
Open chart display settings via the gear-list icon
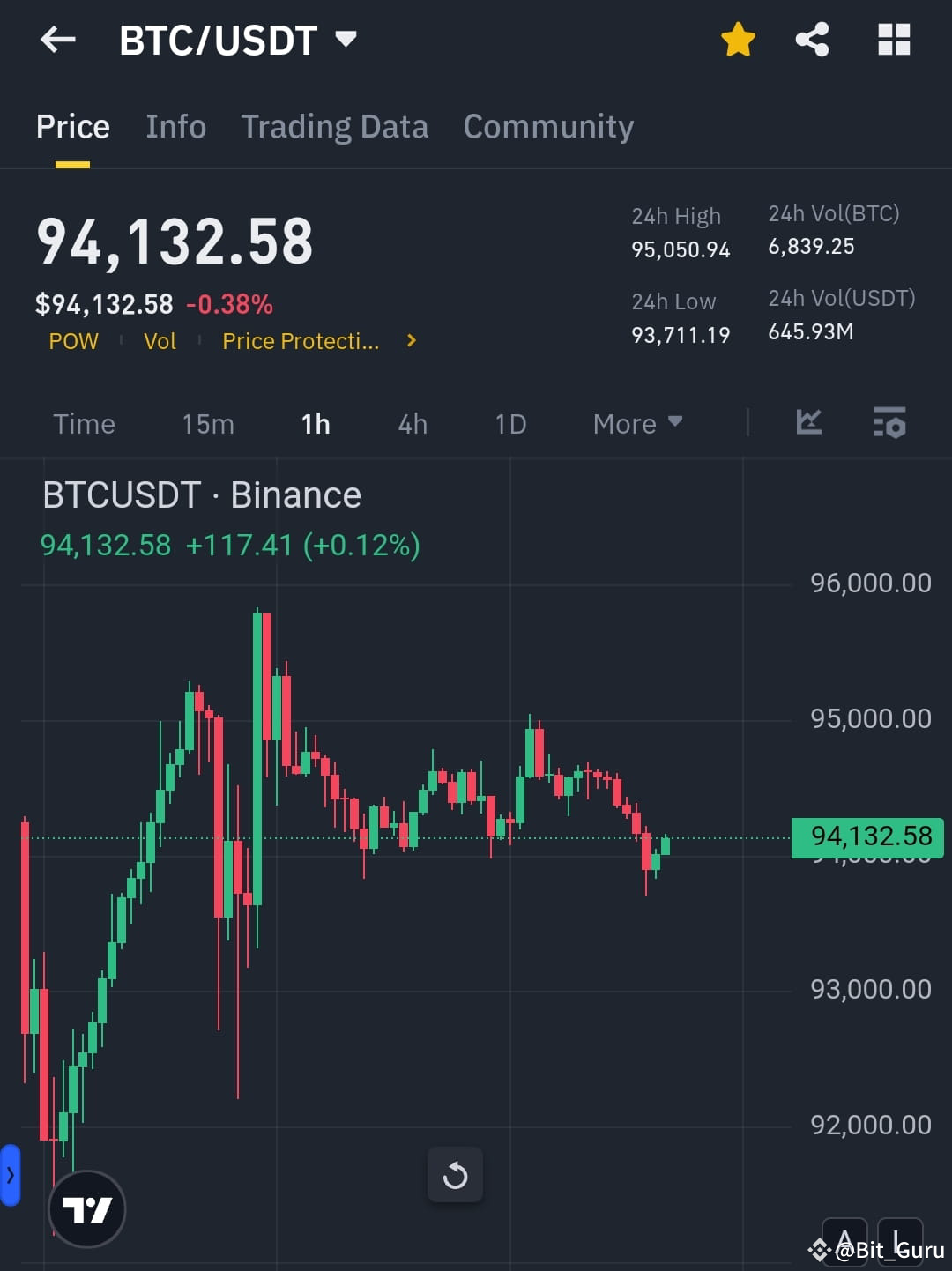(x=889, y=423)
